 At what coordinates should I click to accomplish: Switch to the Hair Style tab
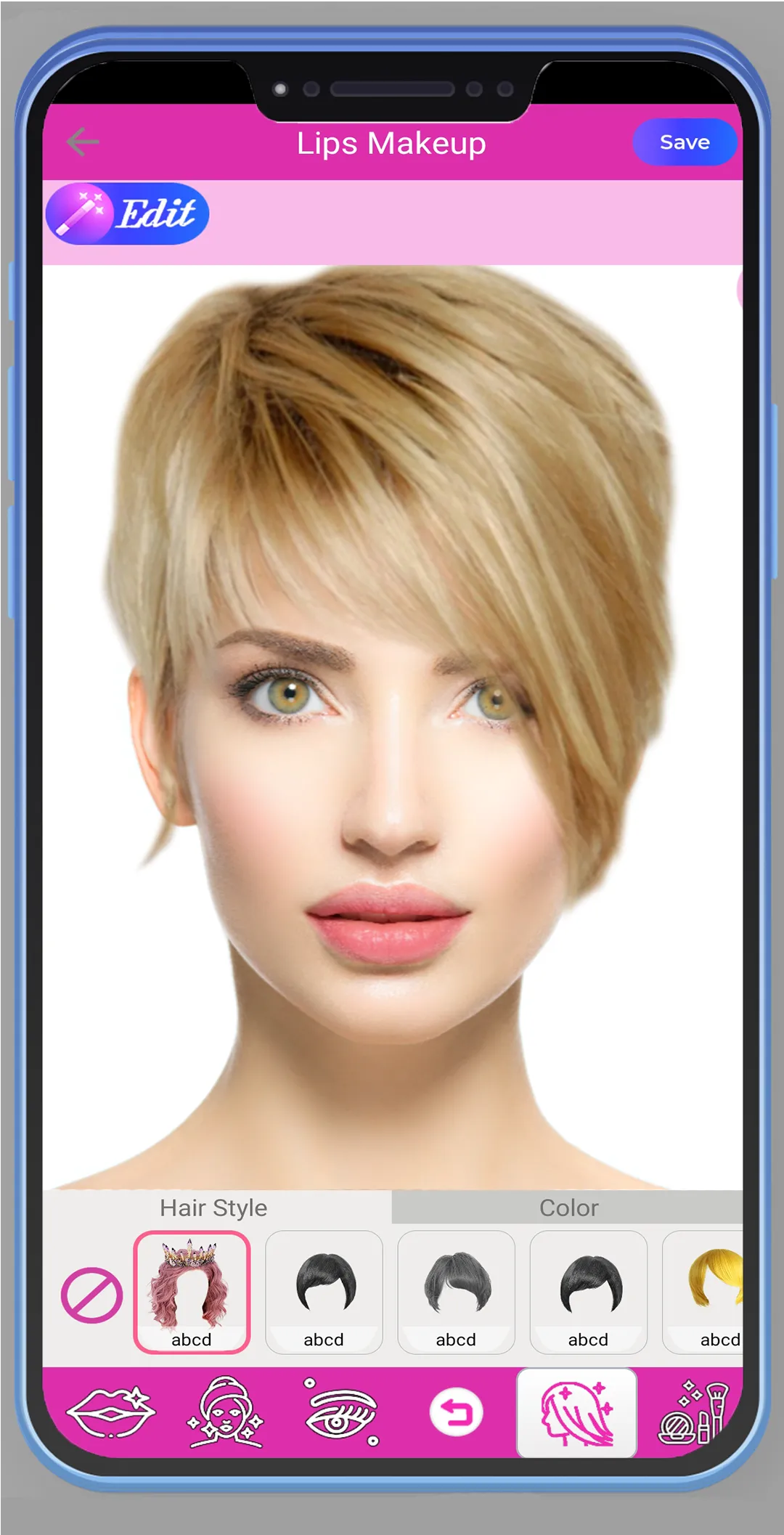pyautogui.click(x=213, y=1208)
